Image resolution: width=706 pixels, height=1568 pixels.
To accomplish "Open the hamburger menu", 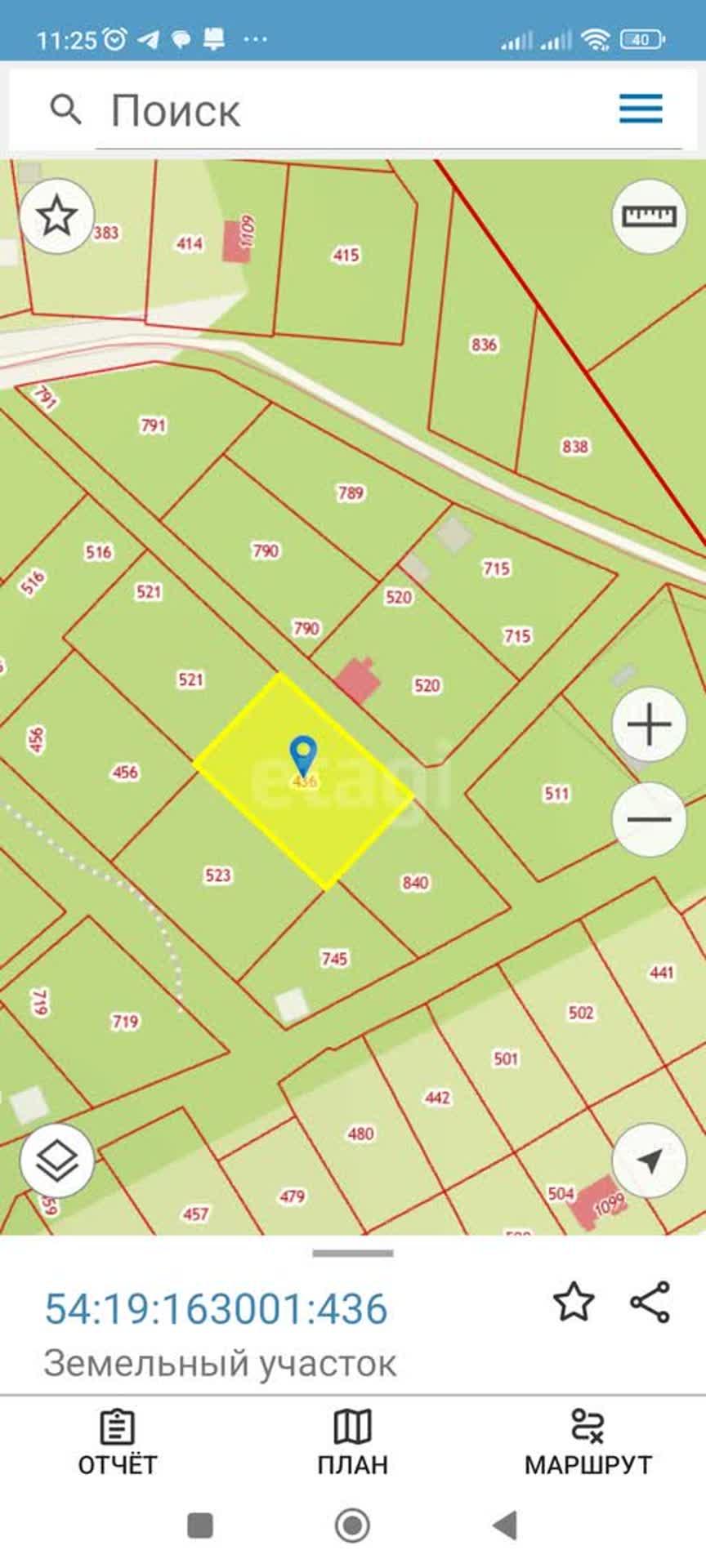I will (x=641, y=109).
